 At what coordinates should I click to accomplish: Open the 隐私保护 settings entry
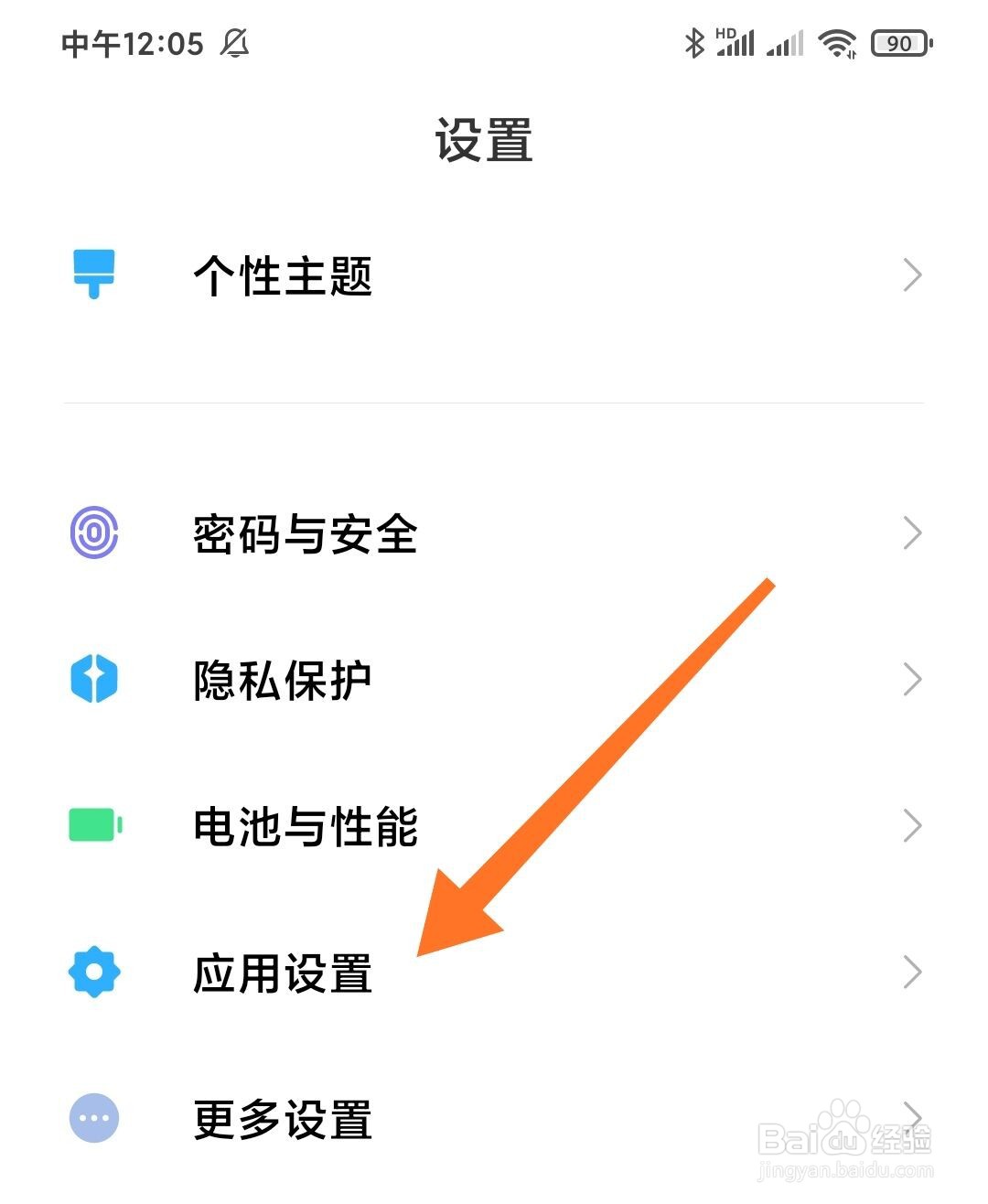pyautogui.click(x=282, y=678)
